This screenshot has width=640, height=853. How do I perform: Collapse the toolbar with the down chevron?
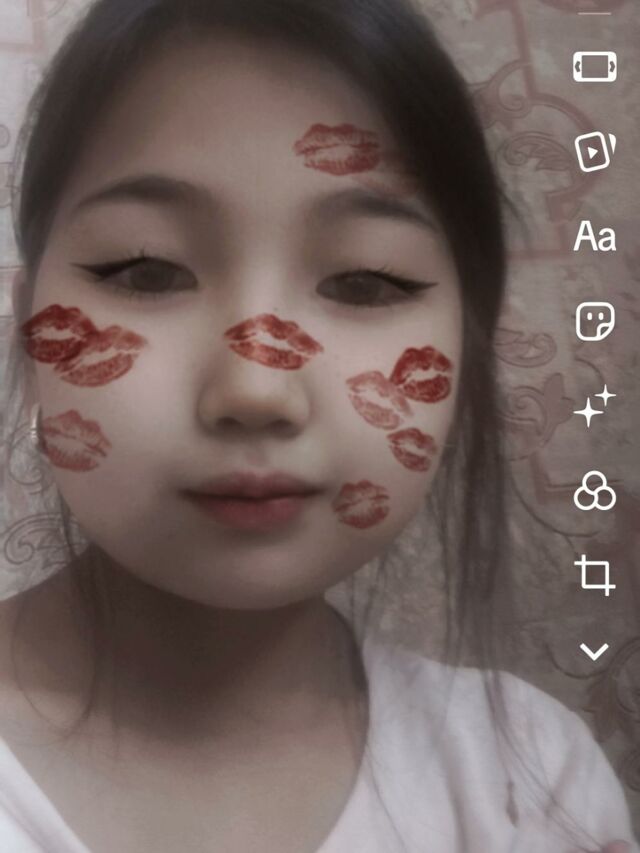click(594, 652)
